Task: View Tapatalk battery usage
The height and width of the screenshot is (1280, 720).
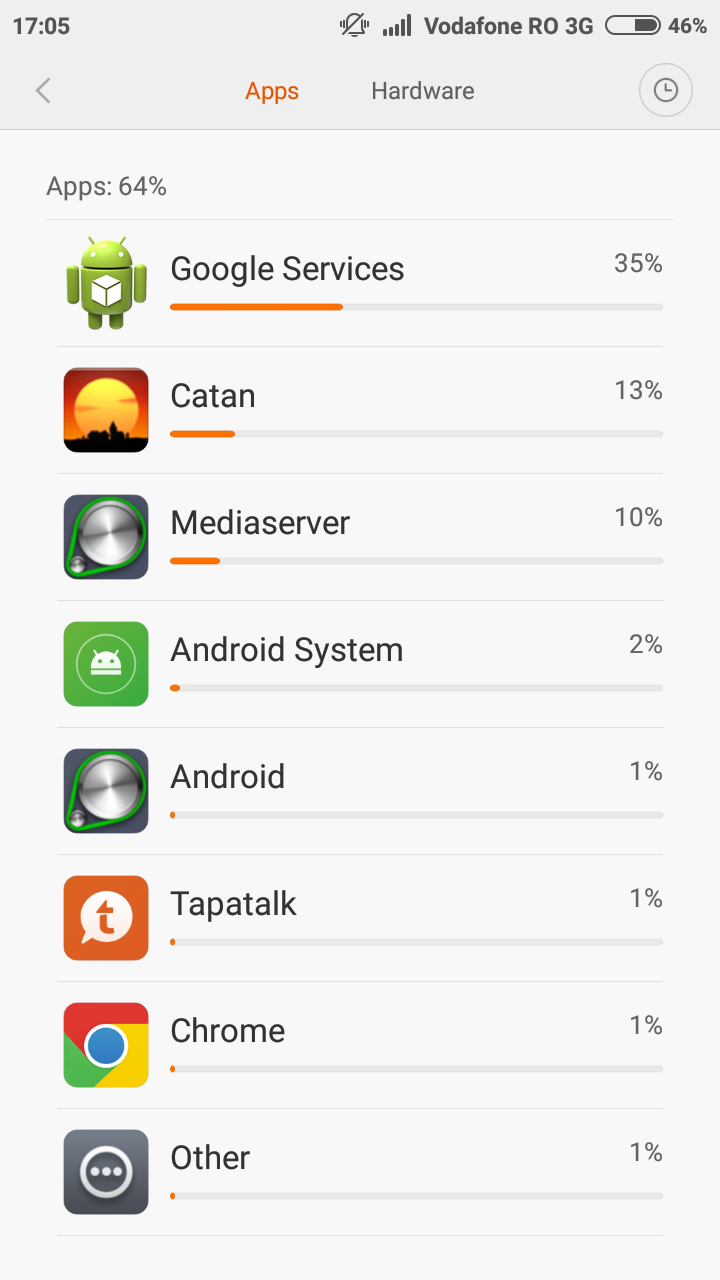Action: pyautogui.click(x=360, y=918)
